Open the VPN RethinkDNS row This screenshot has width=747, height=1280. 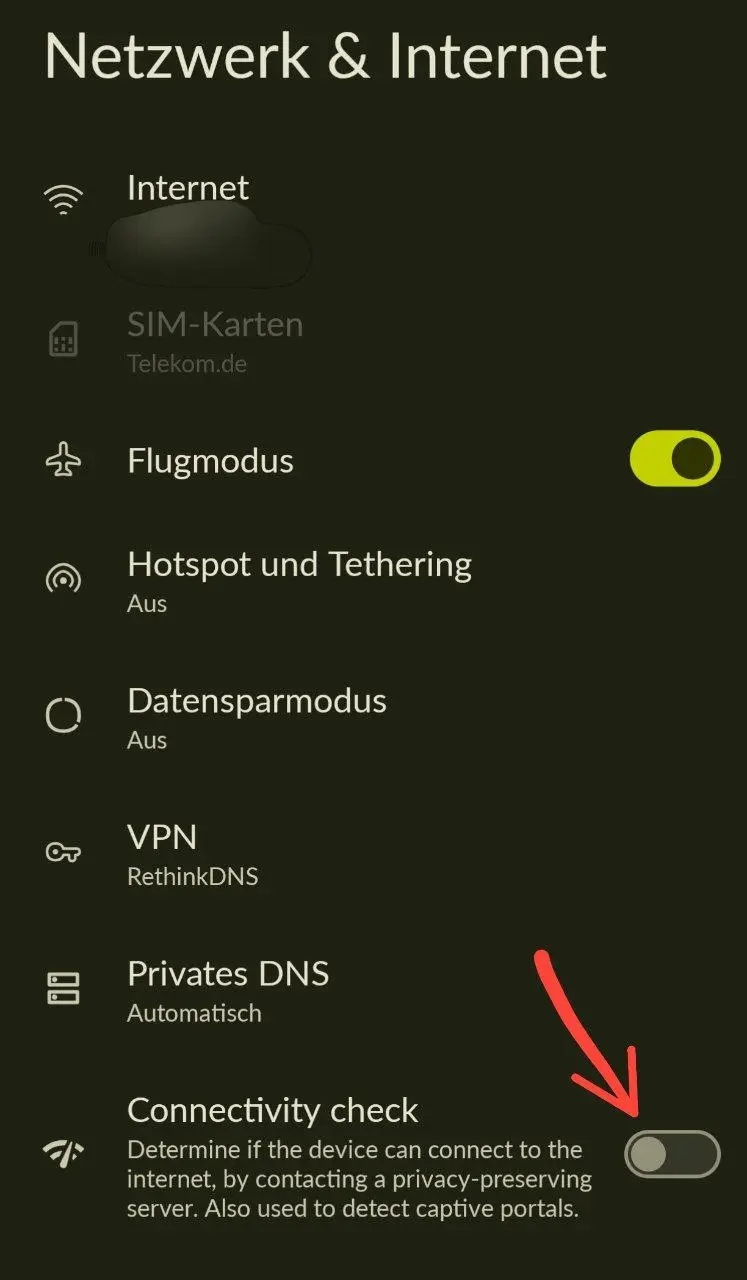pyautogui.click(x=373, y=852)
